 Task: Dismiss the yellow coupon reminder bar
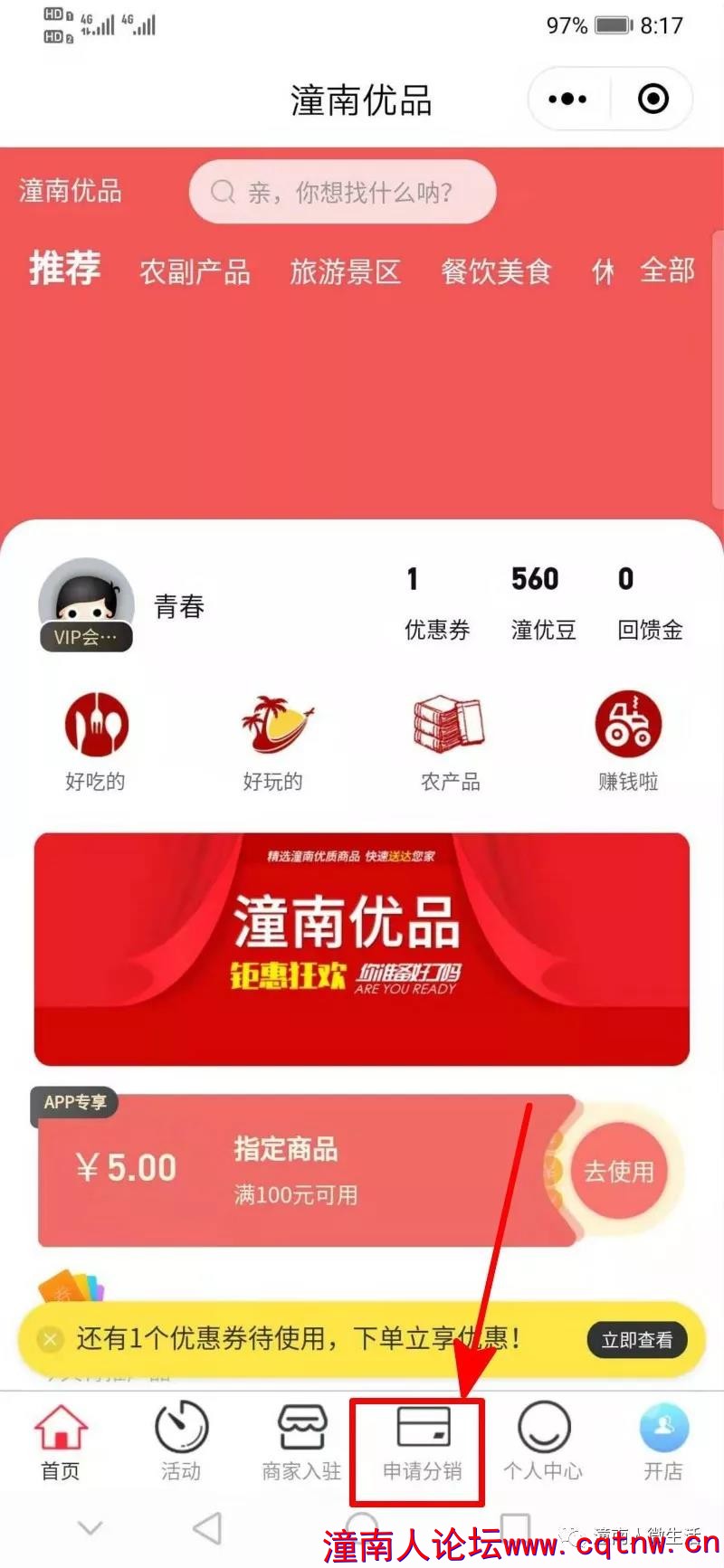pyautogui.click(x=51, y=1339)
